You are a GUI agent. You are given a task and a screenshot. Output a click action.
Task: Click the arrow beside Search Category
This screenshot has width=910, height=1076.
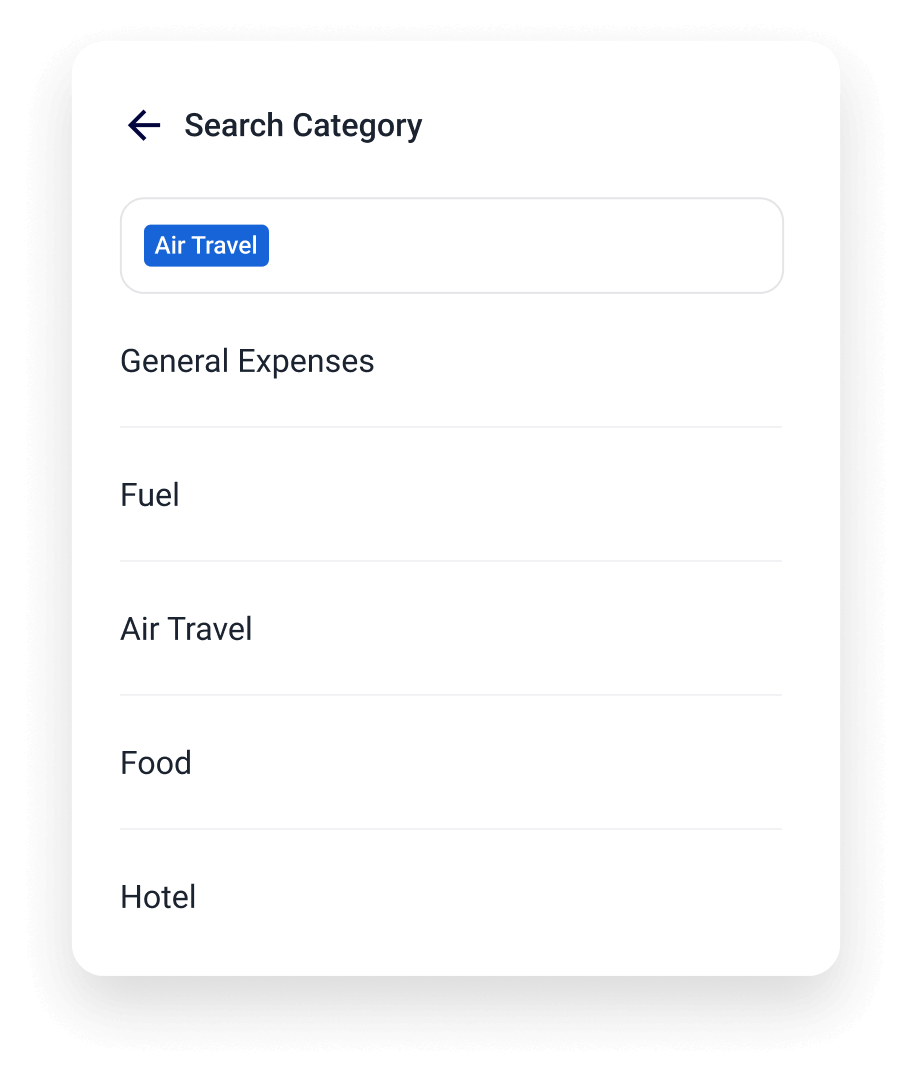point(143,125)
